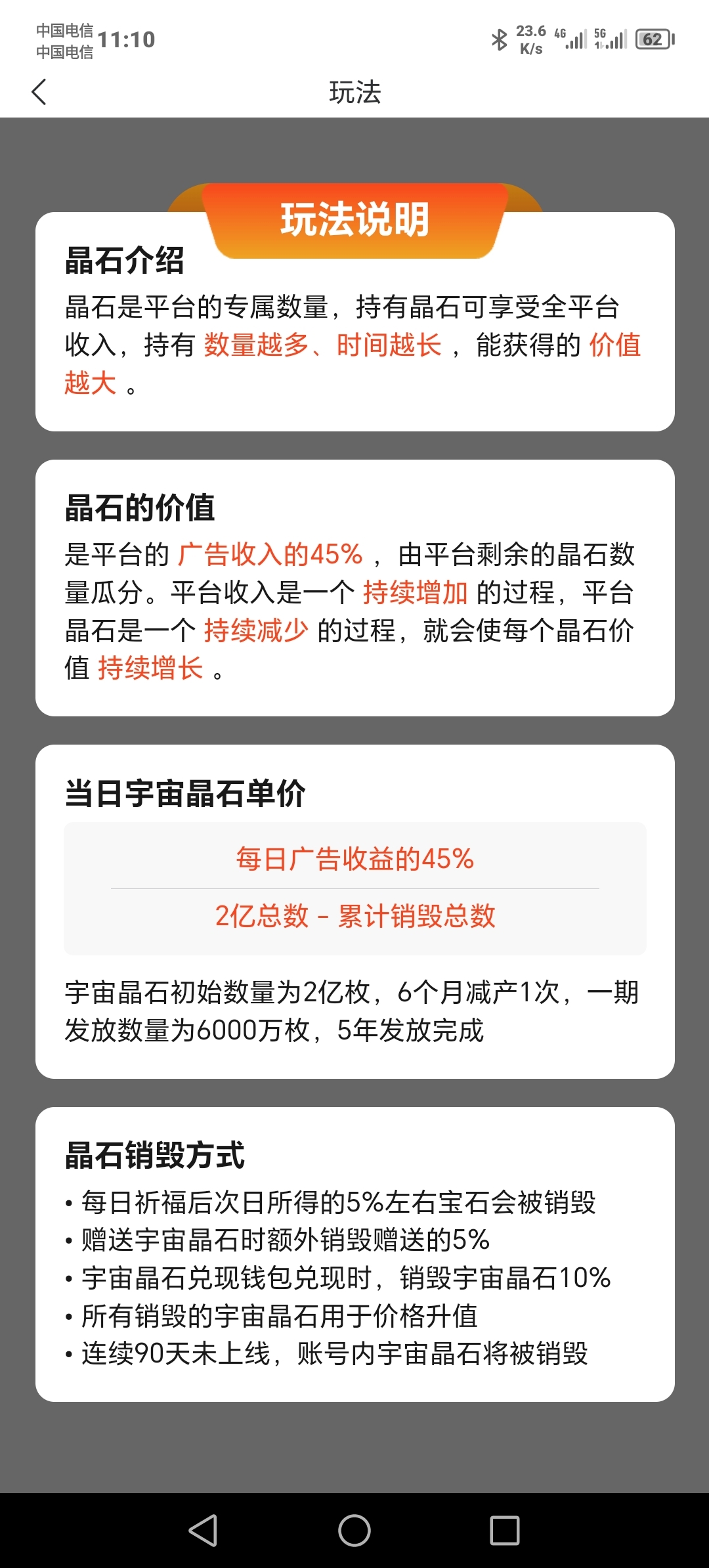Tap the 2亿总数 – 累计销毁总数 text
This screenshot has width=709, height=1568.
coord(354,915)
